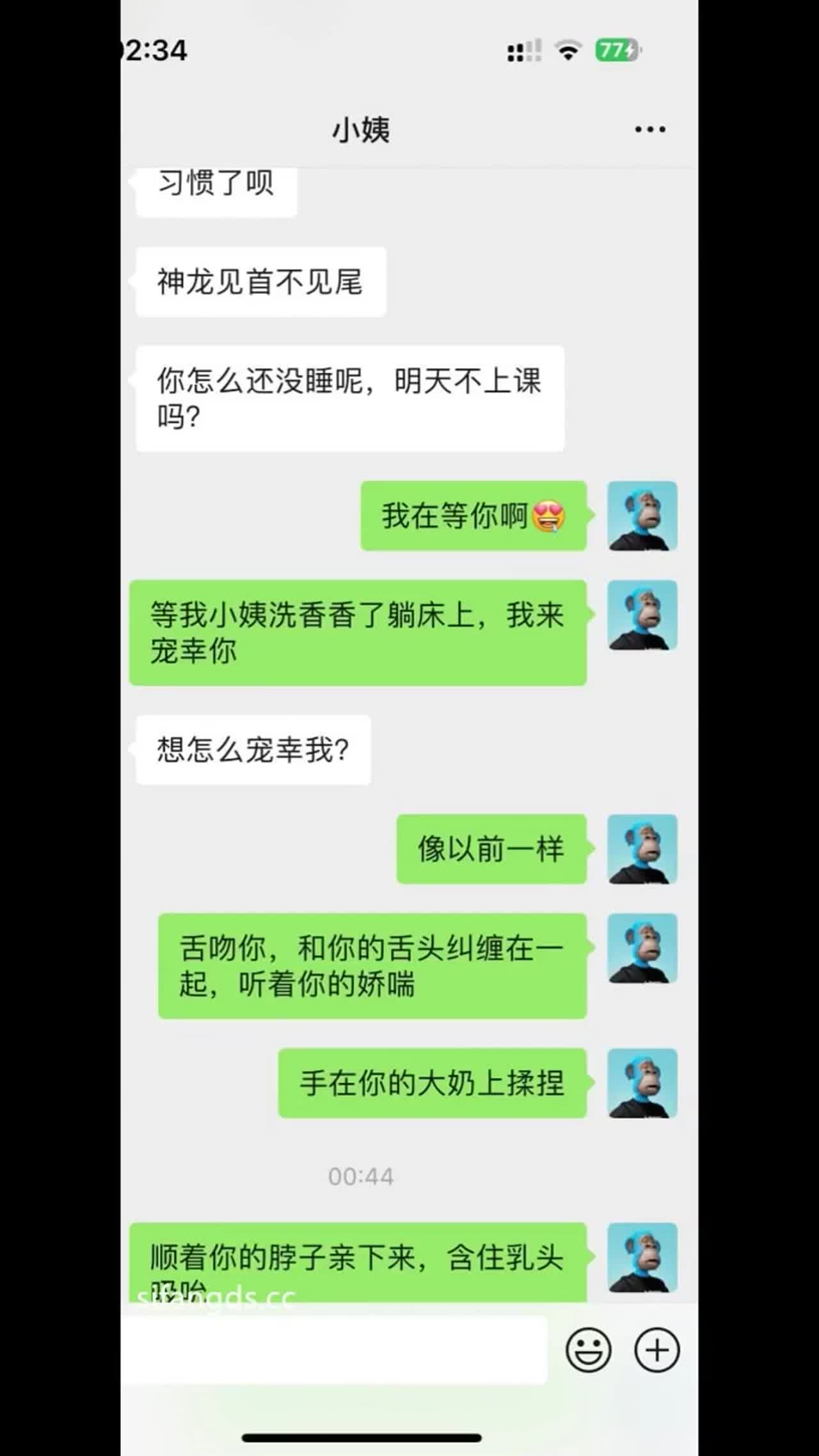View profile from avatar beside "像以前一样"

(x=642, y=849)
